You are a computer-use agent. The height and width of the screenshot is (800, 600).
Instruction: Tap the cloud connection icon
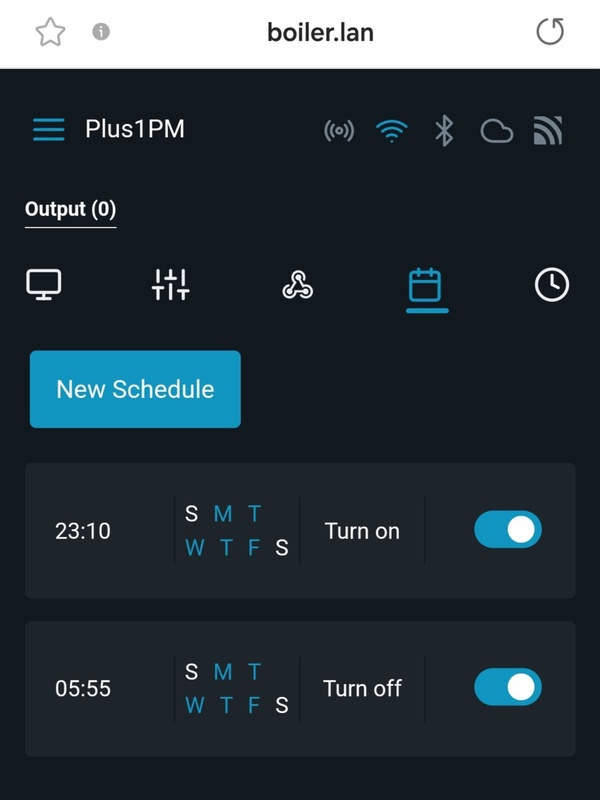[x=496, y=131]
